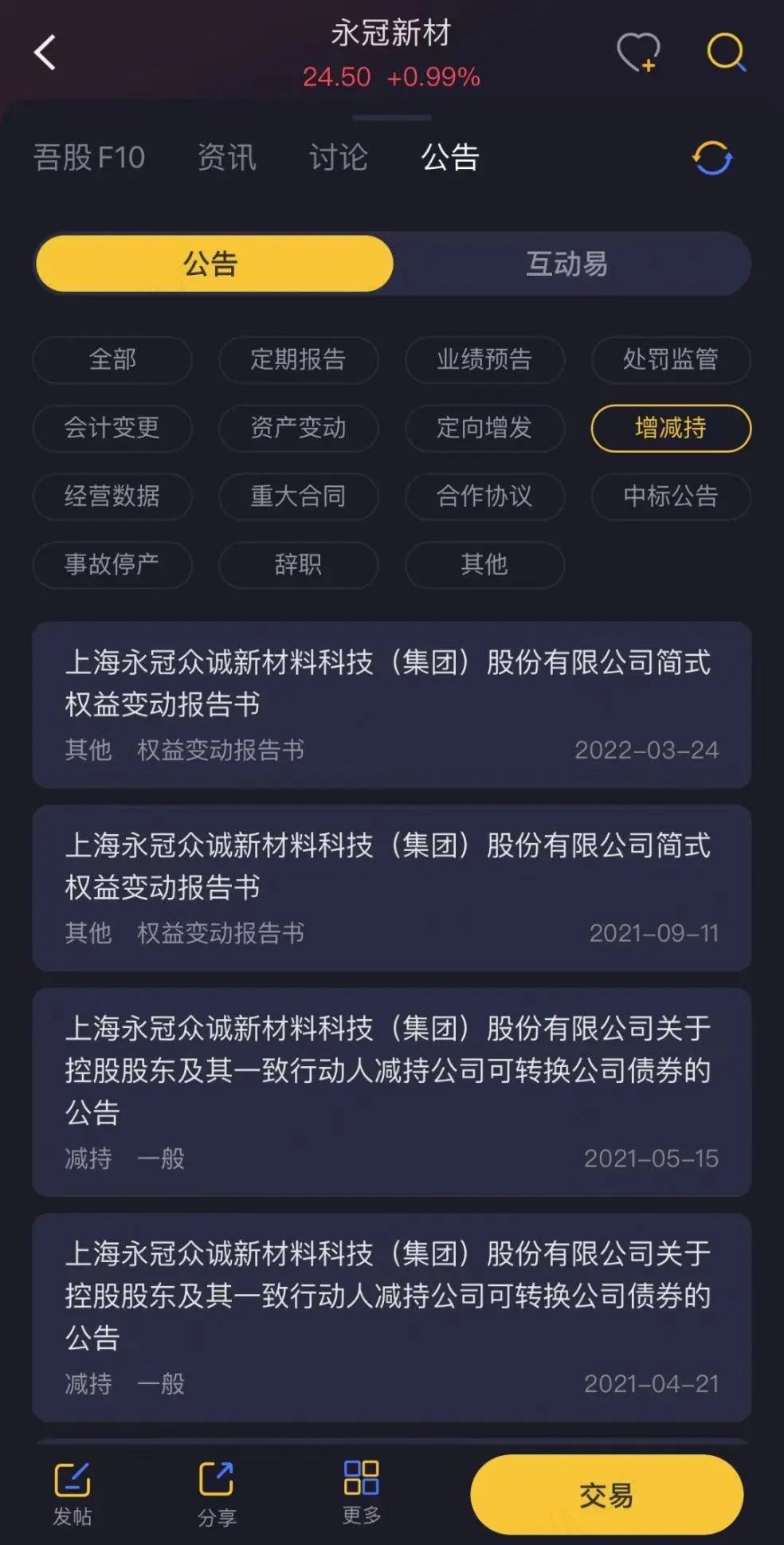
Task: Tap 发帖 to write a post
Action: [73, 1494]
